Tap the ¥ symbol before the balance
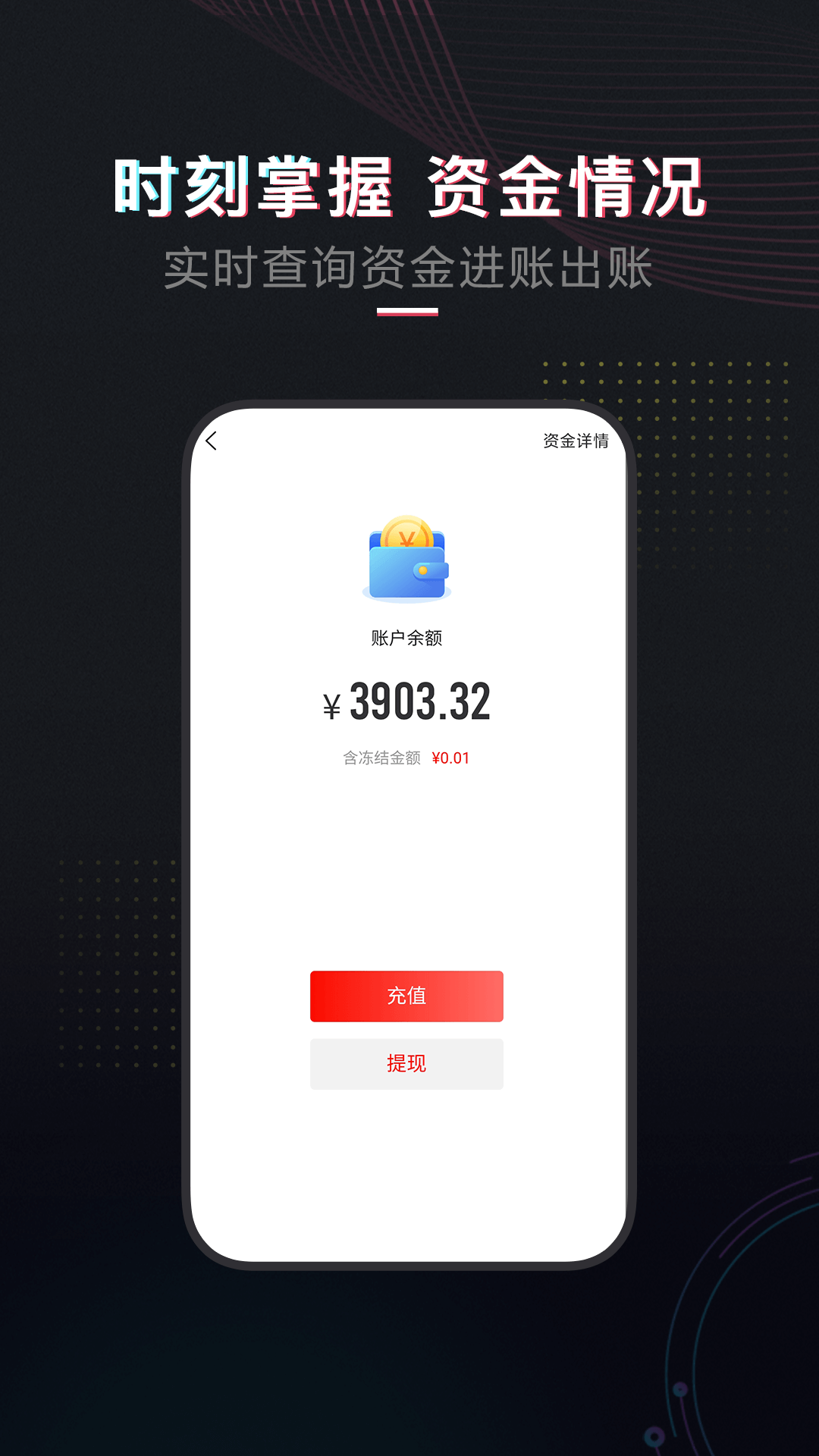Image resolution: width=819 pixels, height=1456 pixels. tap(331, 704)
